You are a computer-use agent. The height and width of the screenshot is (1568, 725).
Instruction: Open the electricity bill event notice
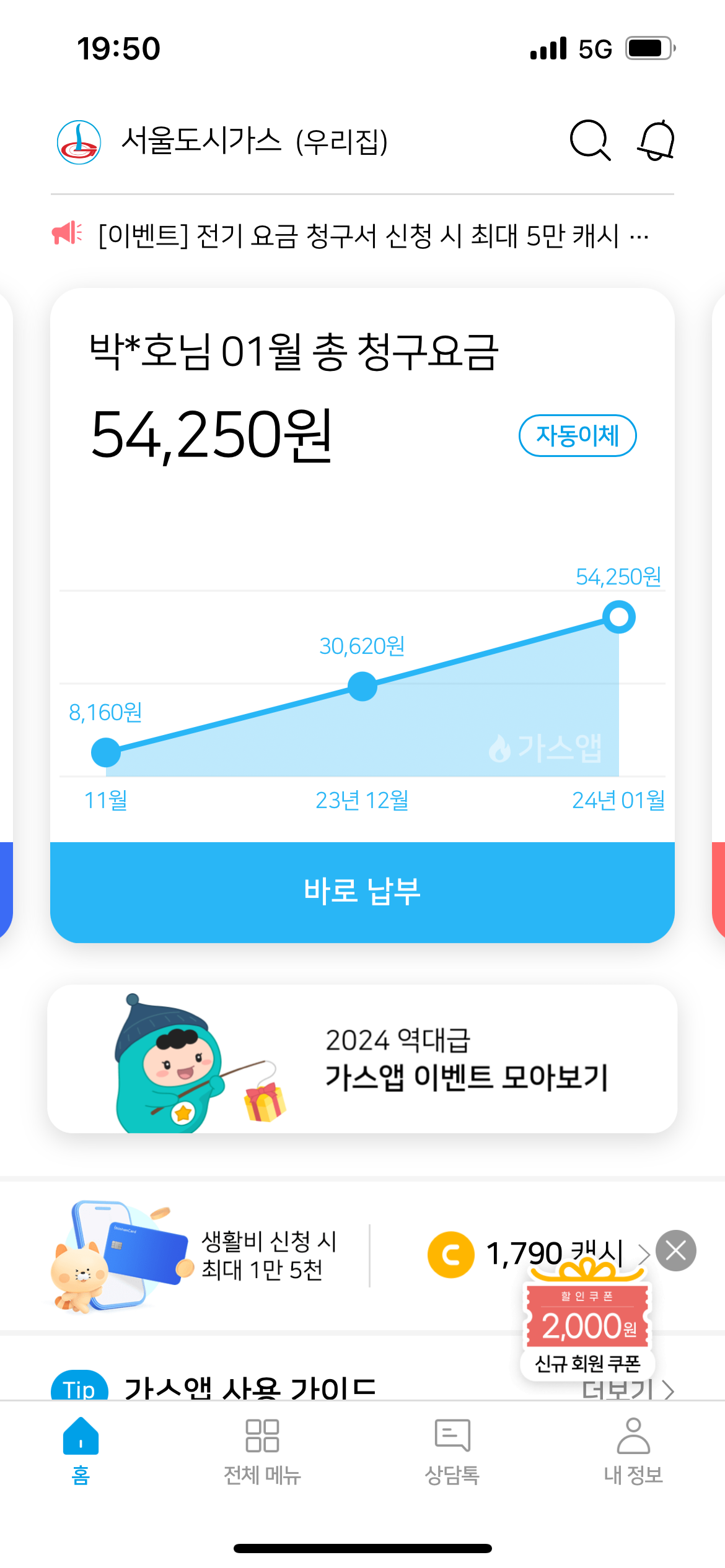coord(372,236)
